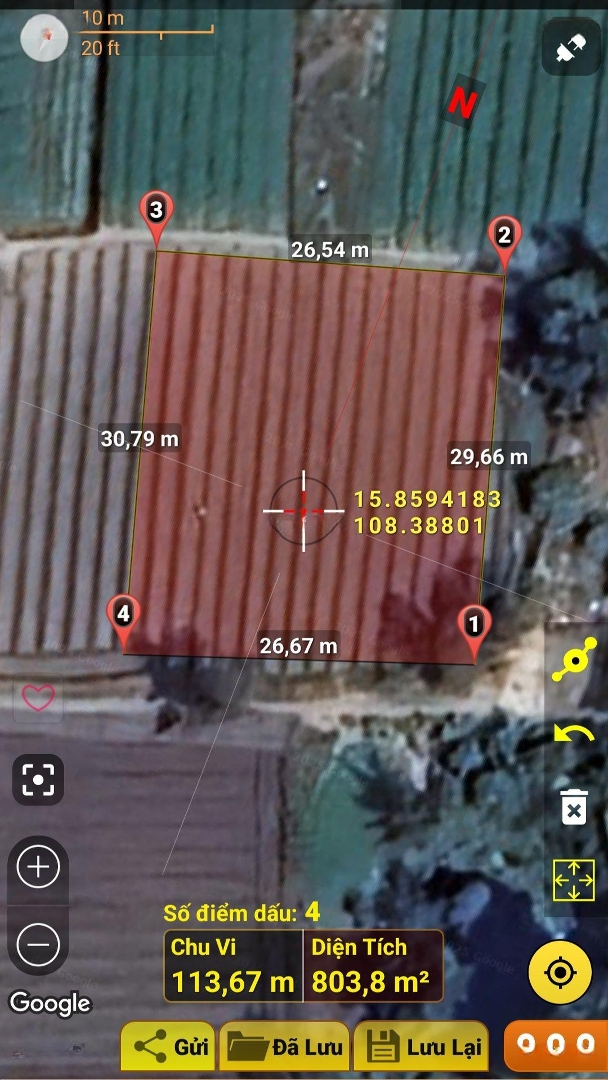608x1080 pixels.
Task: Undo the last marked point
Action: [x=574, y=735]
